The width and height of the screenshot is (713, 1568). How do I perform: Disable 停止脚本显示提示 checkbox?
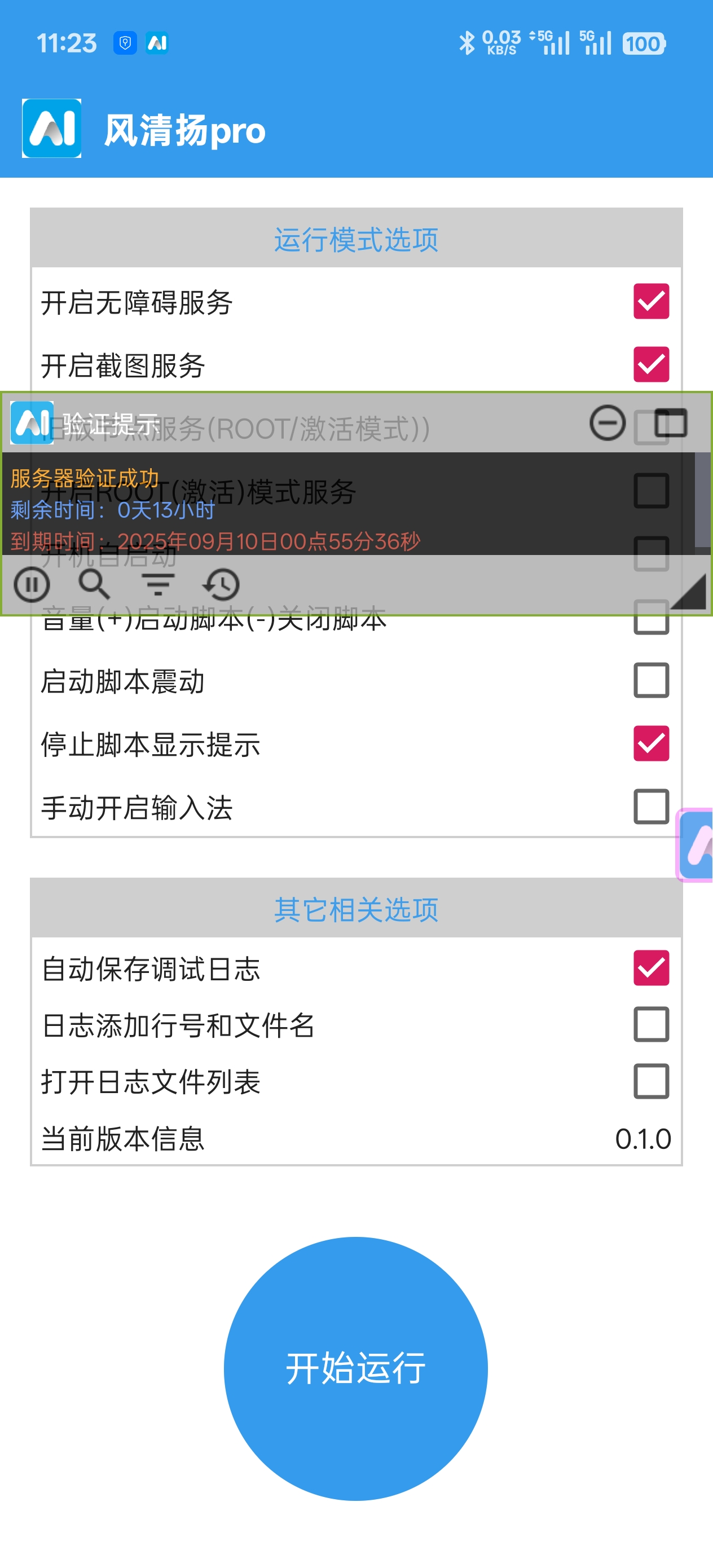point(651,743)
